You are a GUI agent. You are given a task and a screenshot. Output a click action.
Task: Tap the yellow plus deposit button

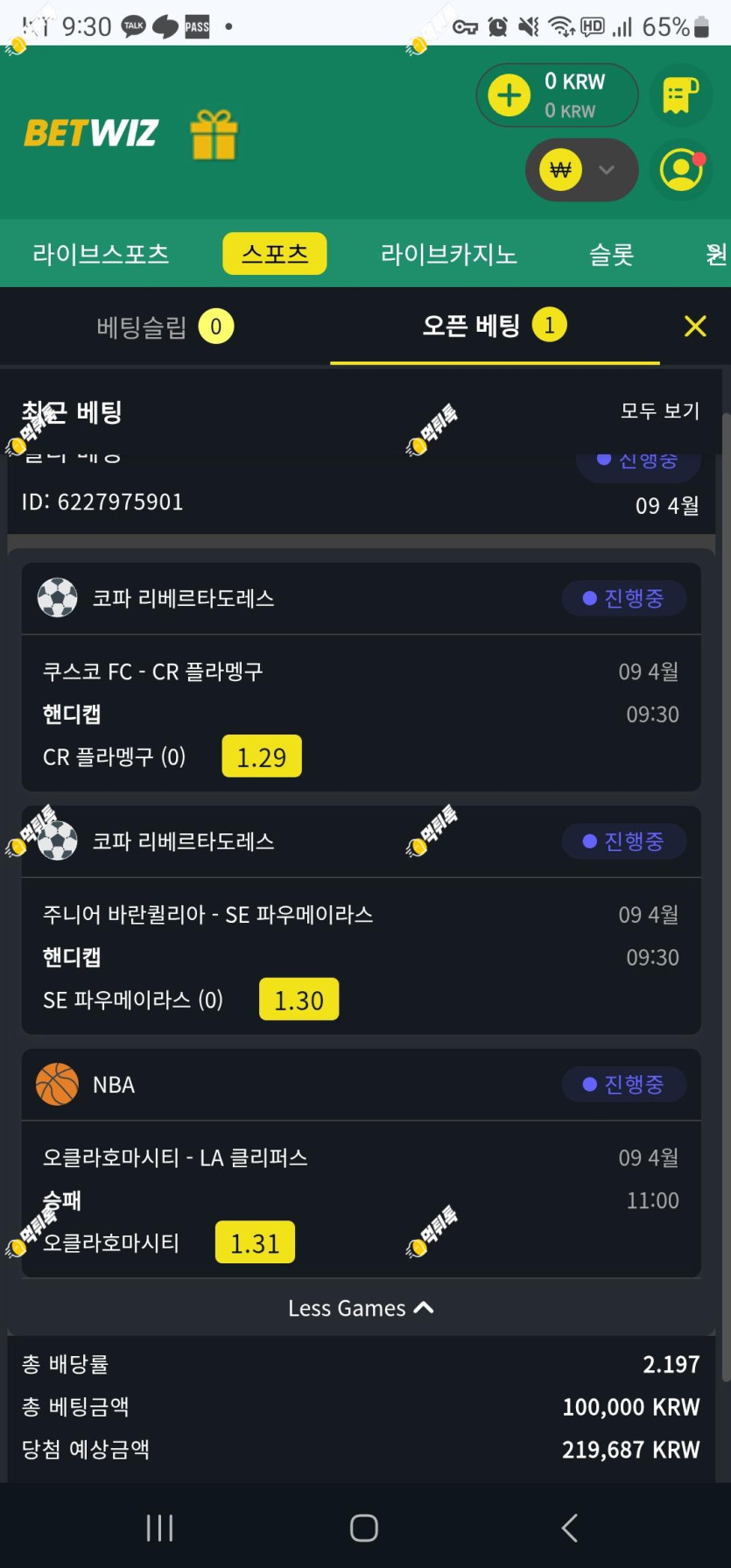tap(510, 95)
